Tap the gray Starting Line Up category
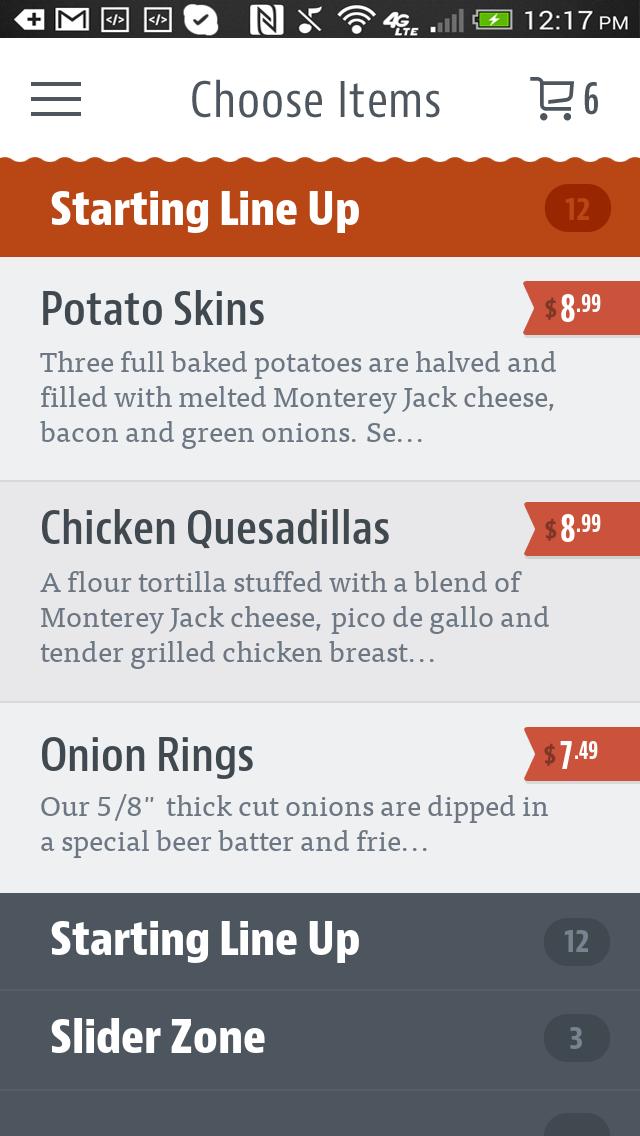Screen dimensions: 640x1136 320,941
